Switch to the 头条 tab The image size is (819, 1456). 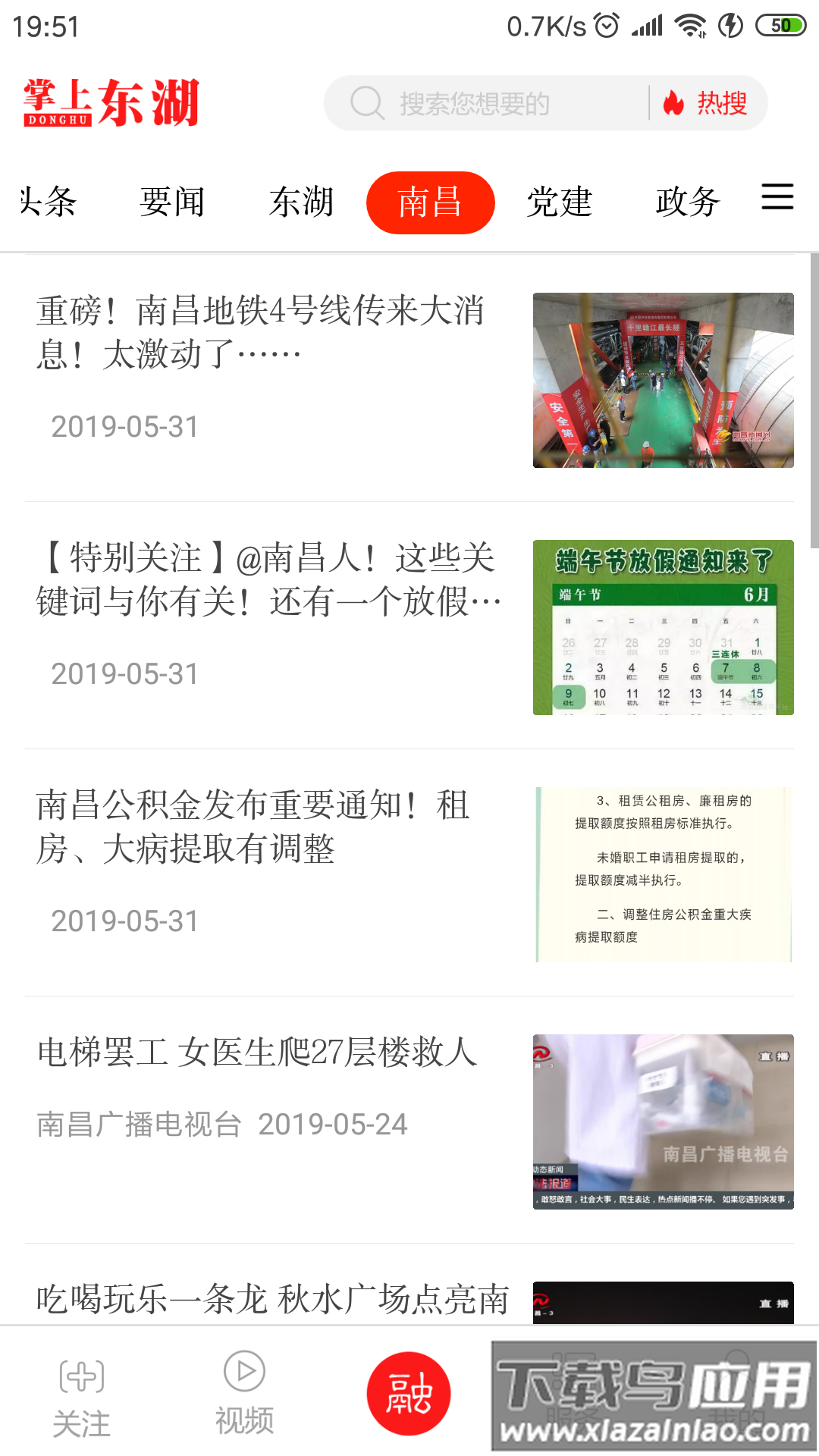(45, 202)
